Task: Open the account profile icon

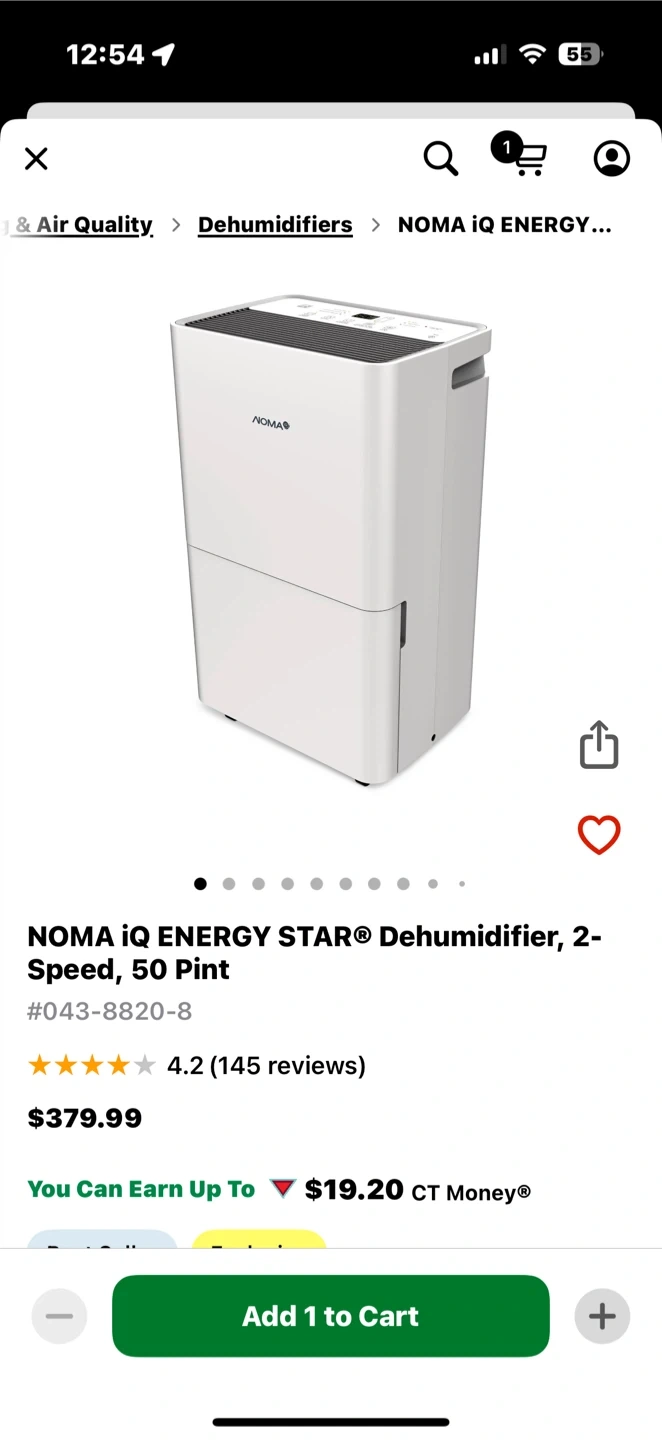Action: click(x=611, y=159)
